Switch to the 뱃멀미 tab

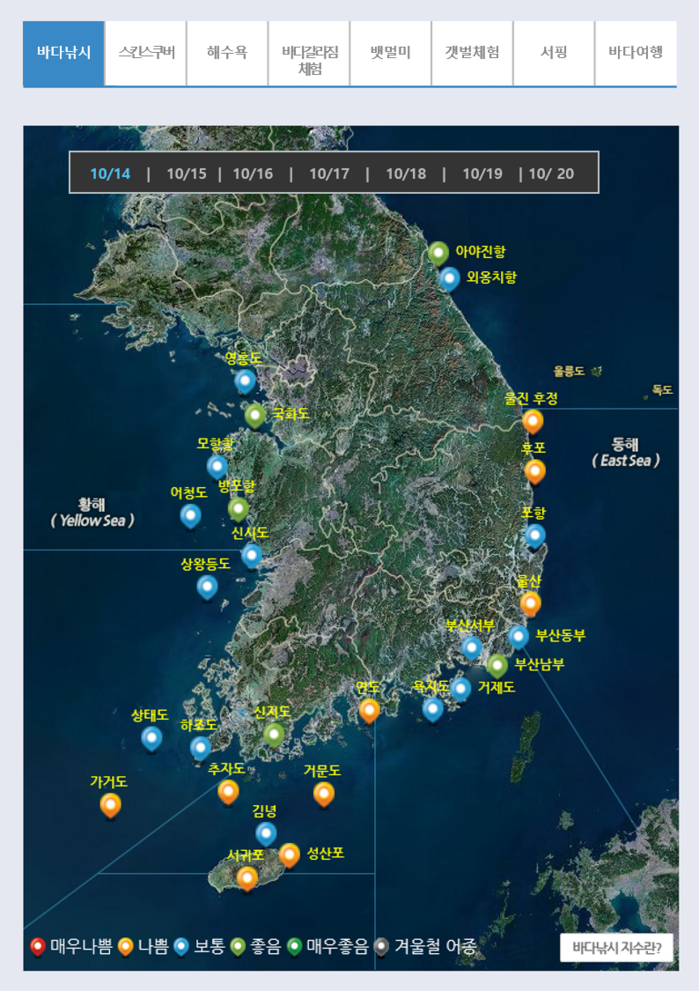pyautogui.click(x=390, y=52)
